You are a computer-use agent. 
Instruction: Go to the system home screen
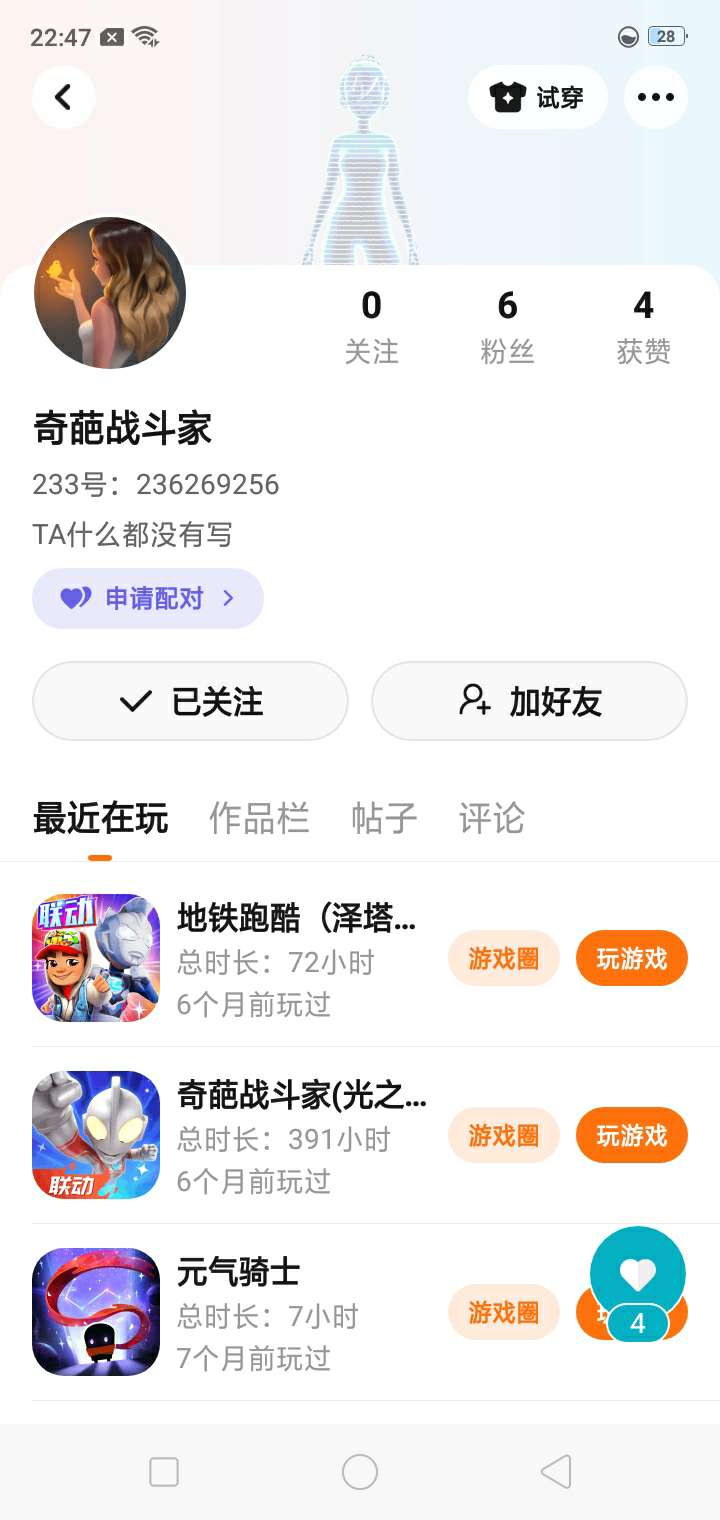click(360, 1472)
